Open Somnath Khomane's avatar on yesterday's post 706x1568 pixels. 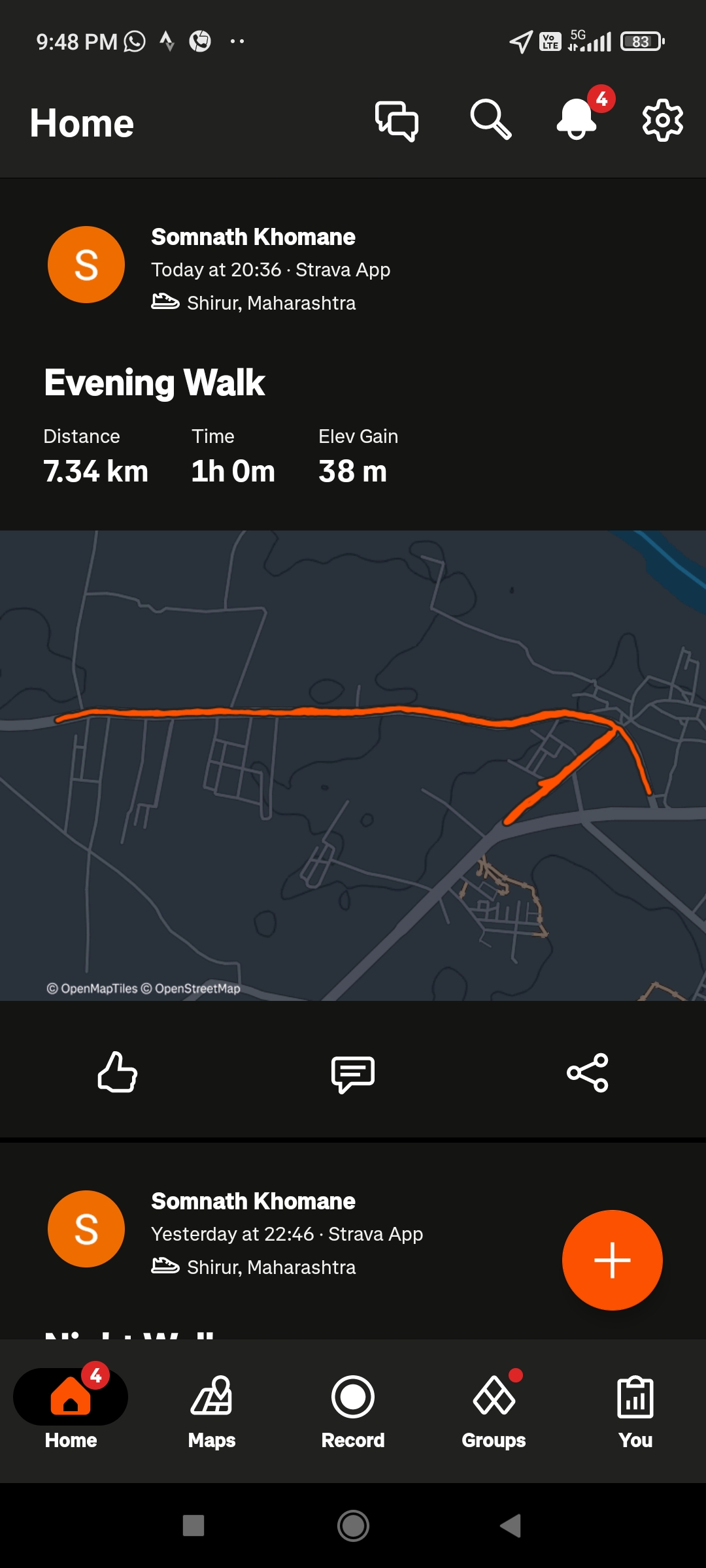(x=86, y=1229)
